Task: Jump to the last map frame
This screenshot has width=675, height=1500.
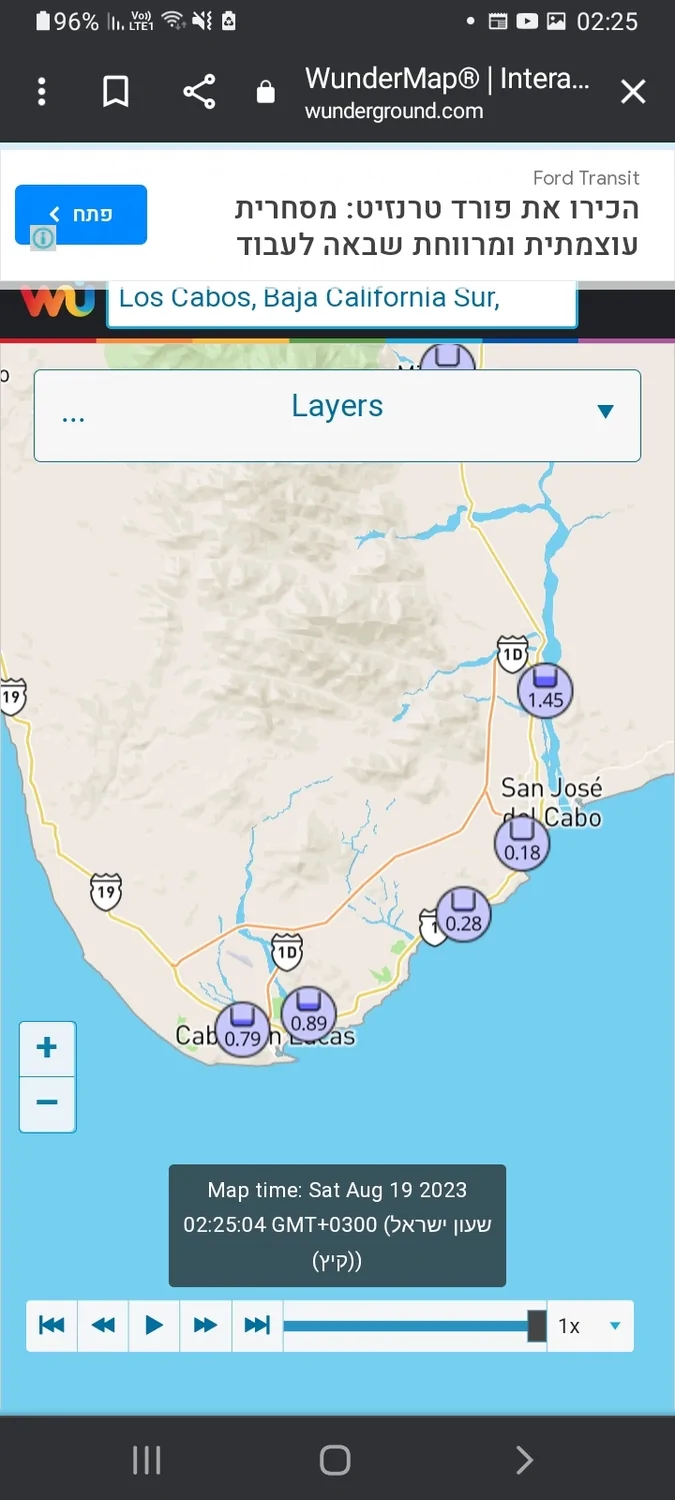Action: (x=257, y=1326)
